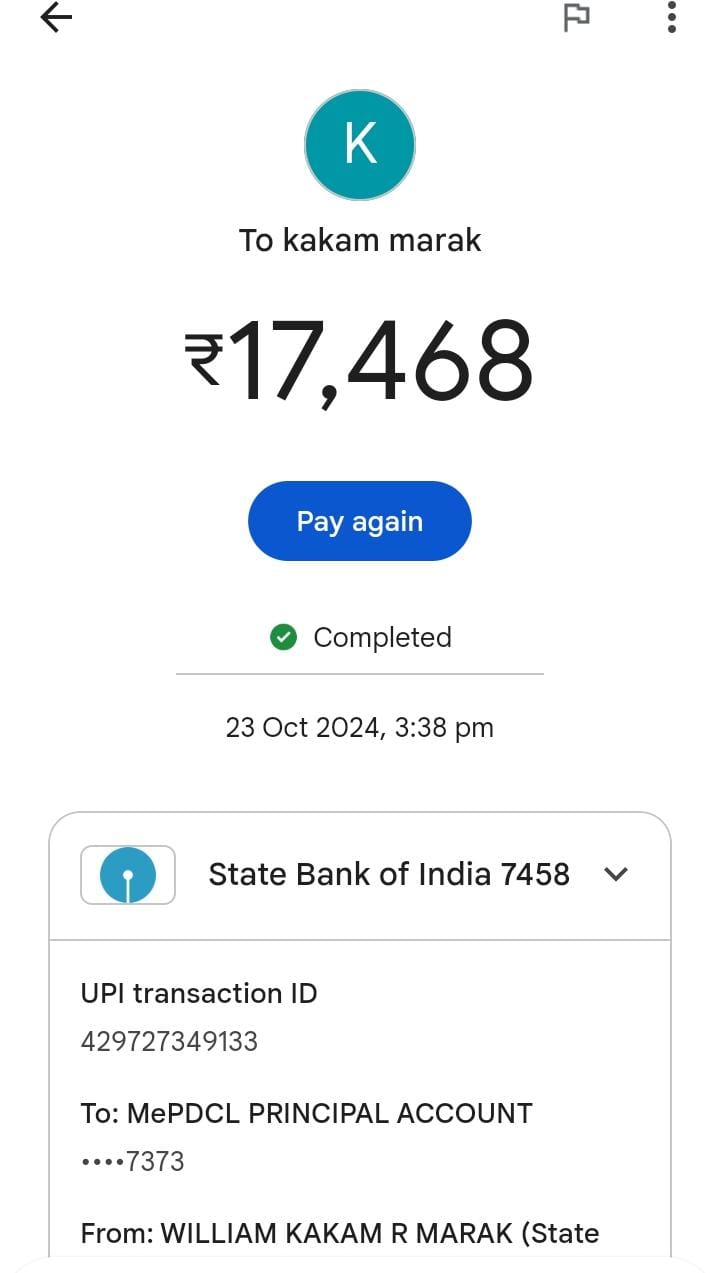Collapse the State Bank of India 7458 details
The width and height of the screenshot is (720, 1273).
[x=616, y=874]
